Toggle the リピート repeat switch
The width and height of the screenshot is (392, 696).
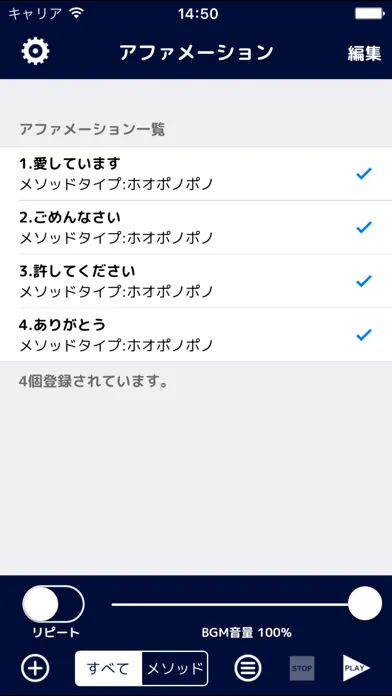point(54,604)
